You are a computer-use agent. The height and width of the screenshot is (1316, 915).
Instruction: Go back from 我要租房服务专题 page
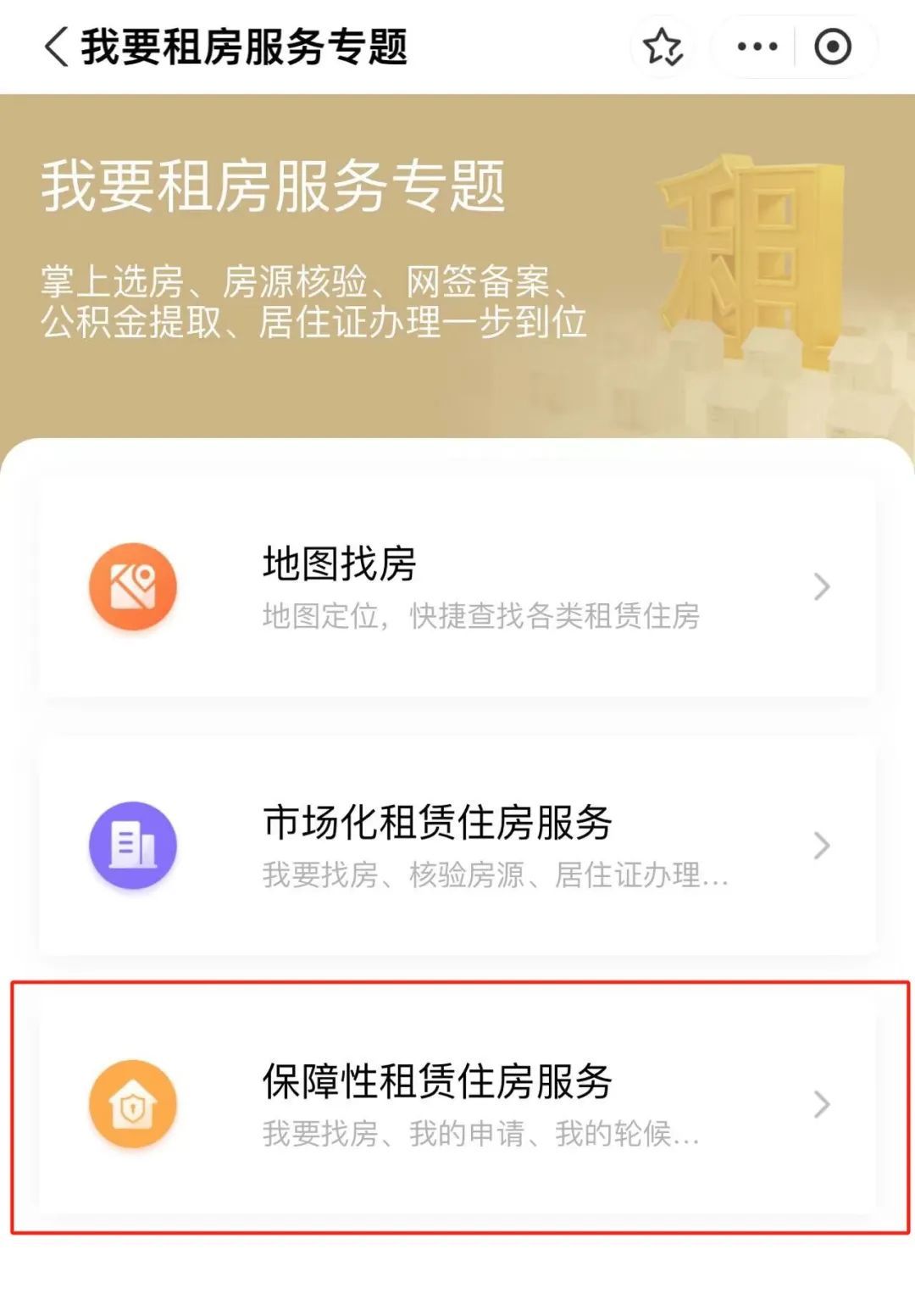56,46
